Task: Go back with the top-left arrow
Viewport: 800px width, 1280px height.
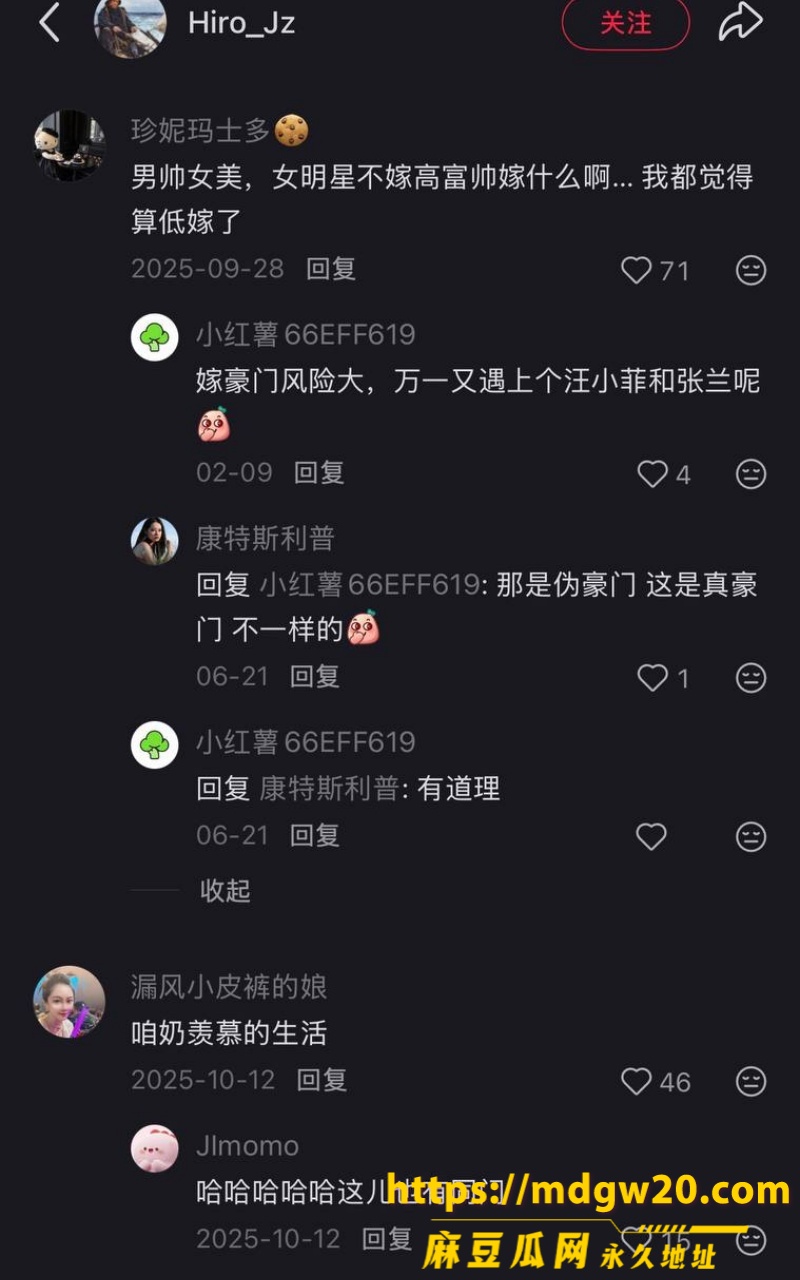Action: (49, 22)
